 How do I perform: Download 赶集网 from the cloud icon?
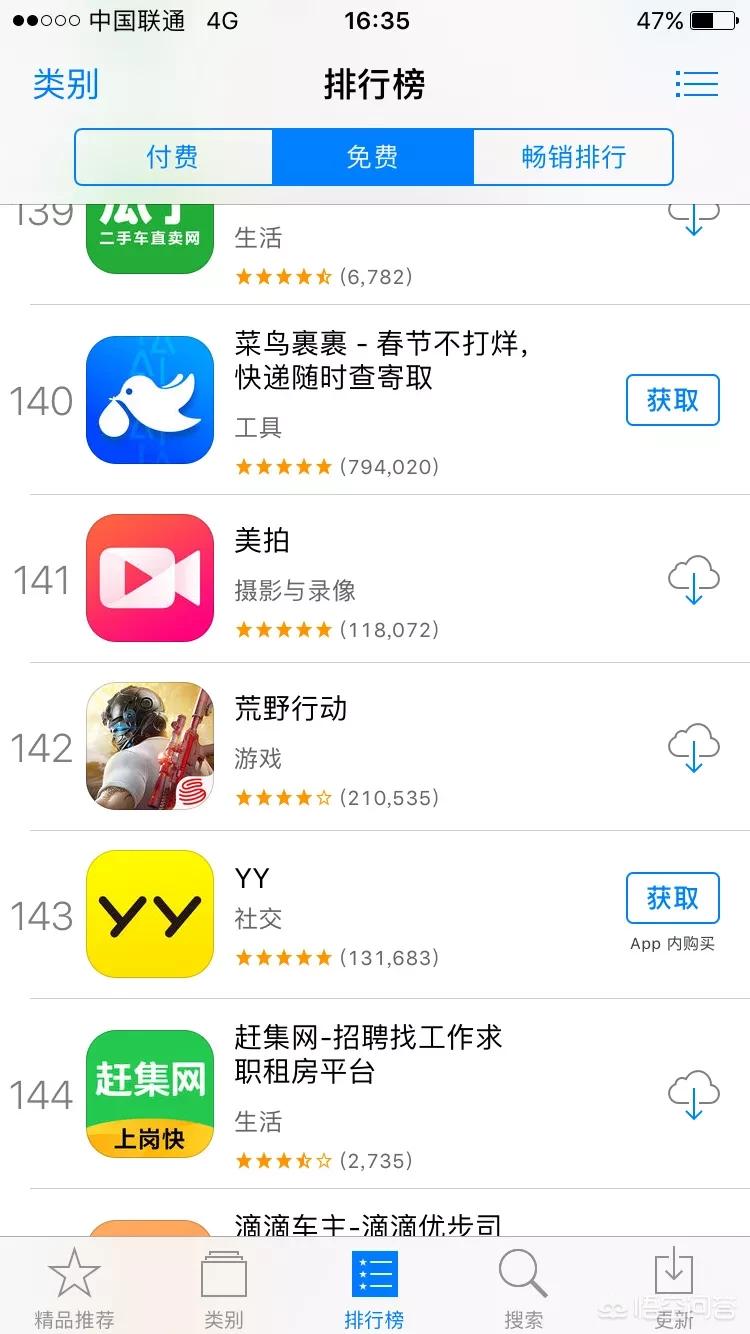(693, 1095)
